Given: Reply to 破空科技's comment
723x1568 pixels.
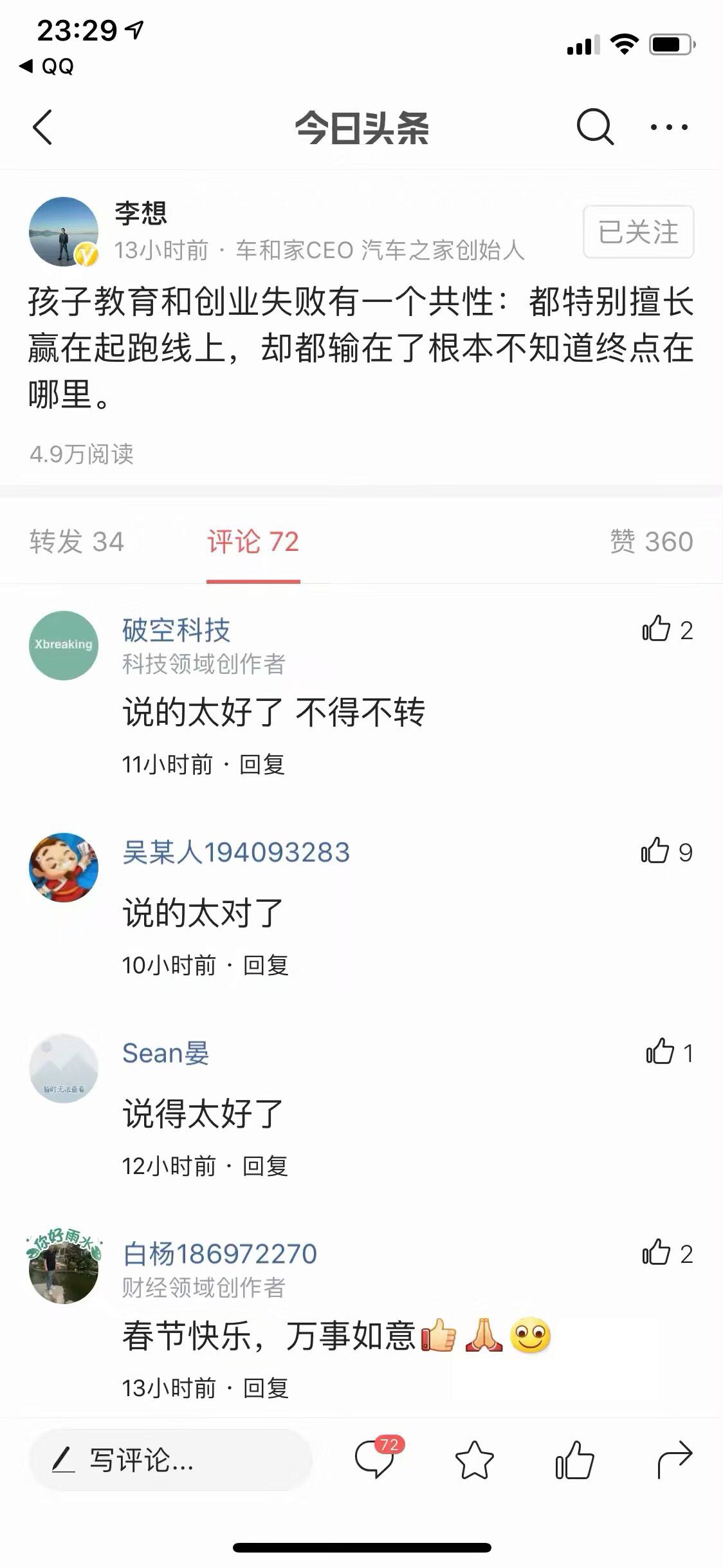Looking at the screenshot, I should 262,765.
